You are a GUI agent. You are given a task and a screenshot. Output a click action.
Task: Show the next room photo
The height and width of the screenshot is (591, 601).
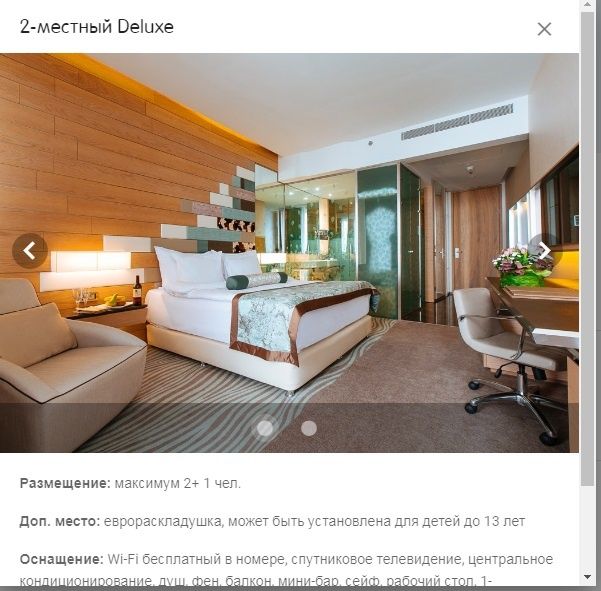point(545,251)
